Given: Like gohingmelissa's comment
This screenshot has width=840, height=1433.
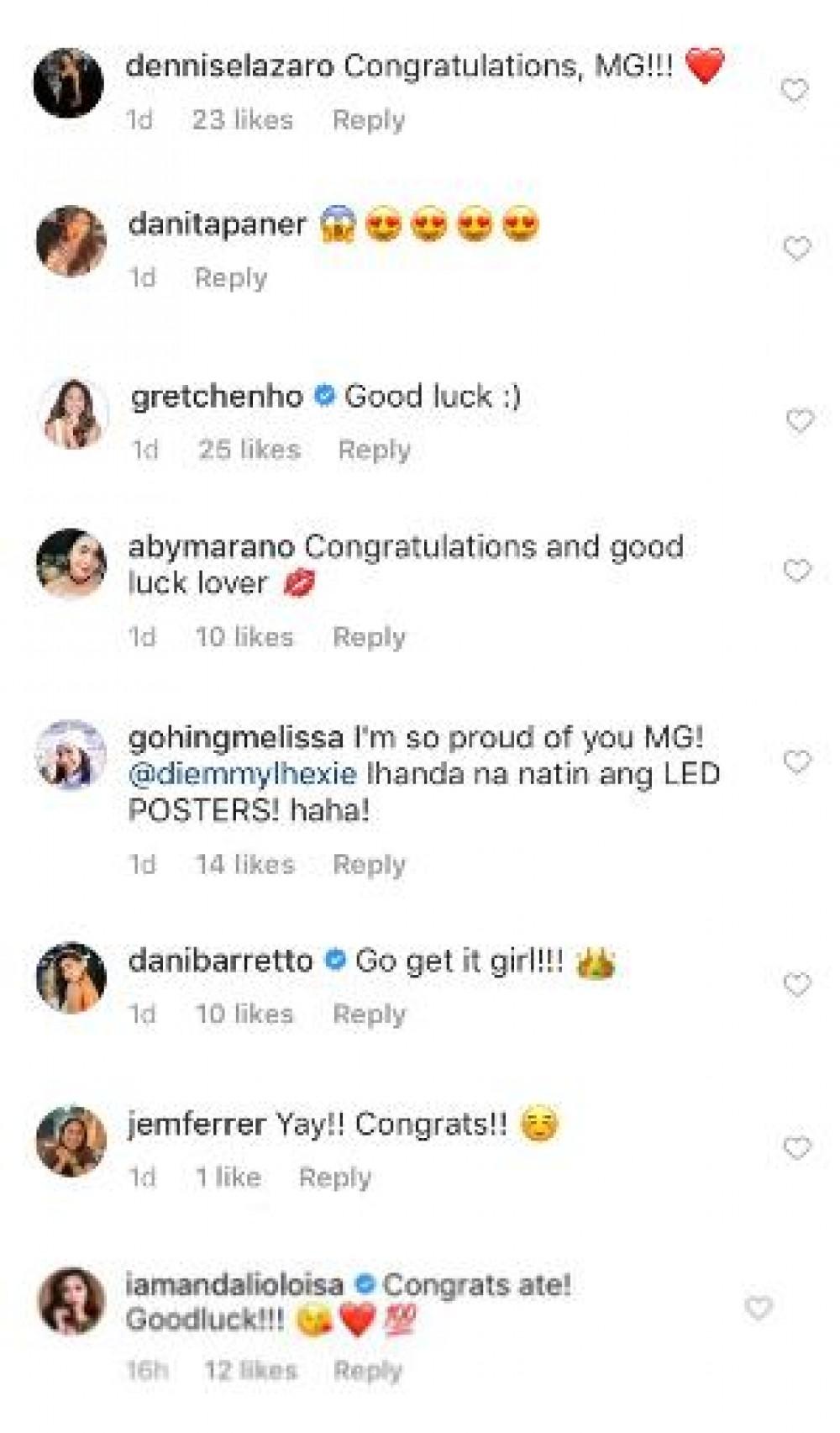Looking at the screenshot, I should [x=796, y=761].
